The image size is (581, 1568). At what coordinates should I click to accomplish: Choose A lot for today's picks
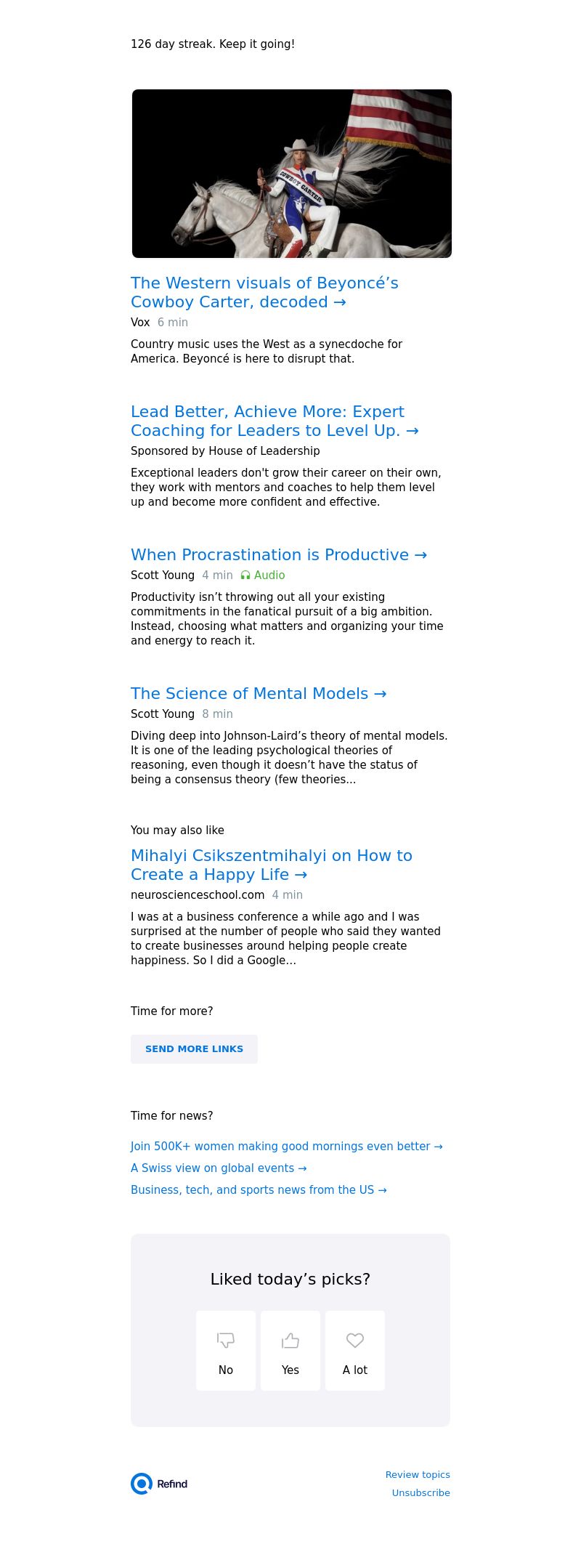(x=355, y=1350)
